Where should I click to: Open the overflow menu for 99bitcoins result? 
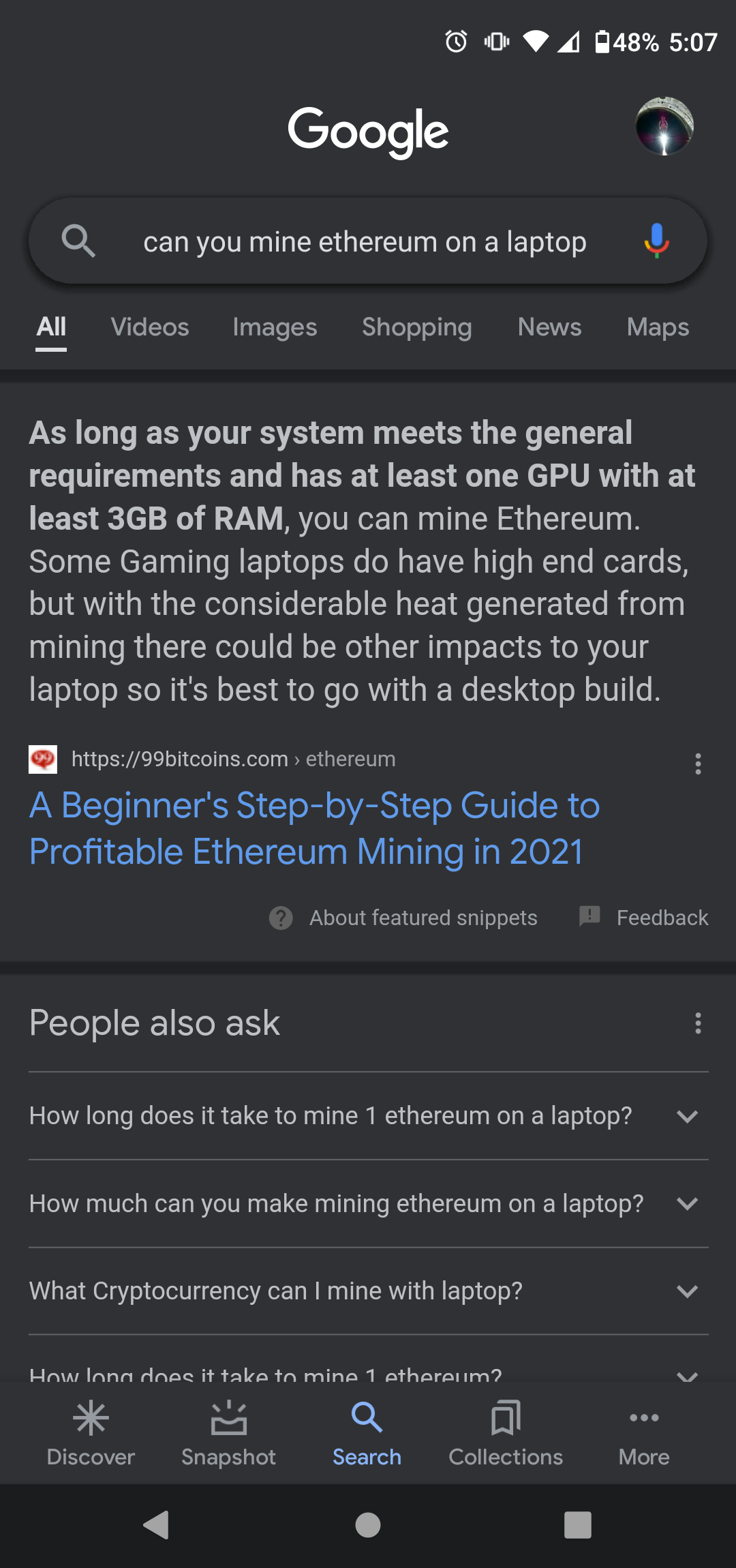698,764
